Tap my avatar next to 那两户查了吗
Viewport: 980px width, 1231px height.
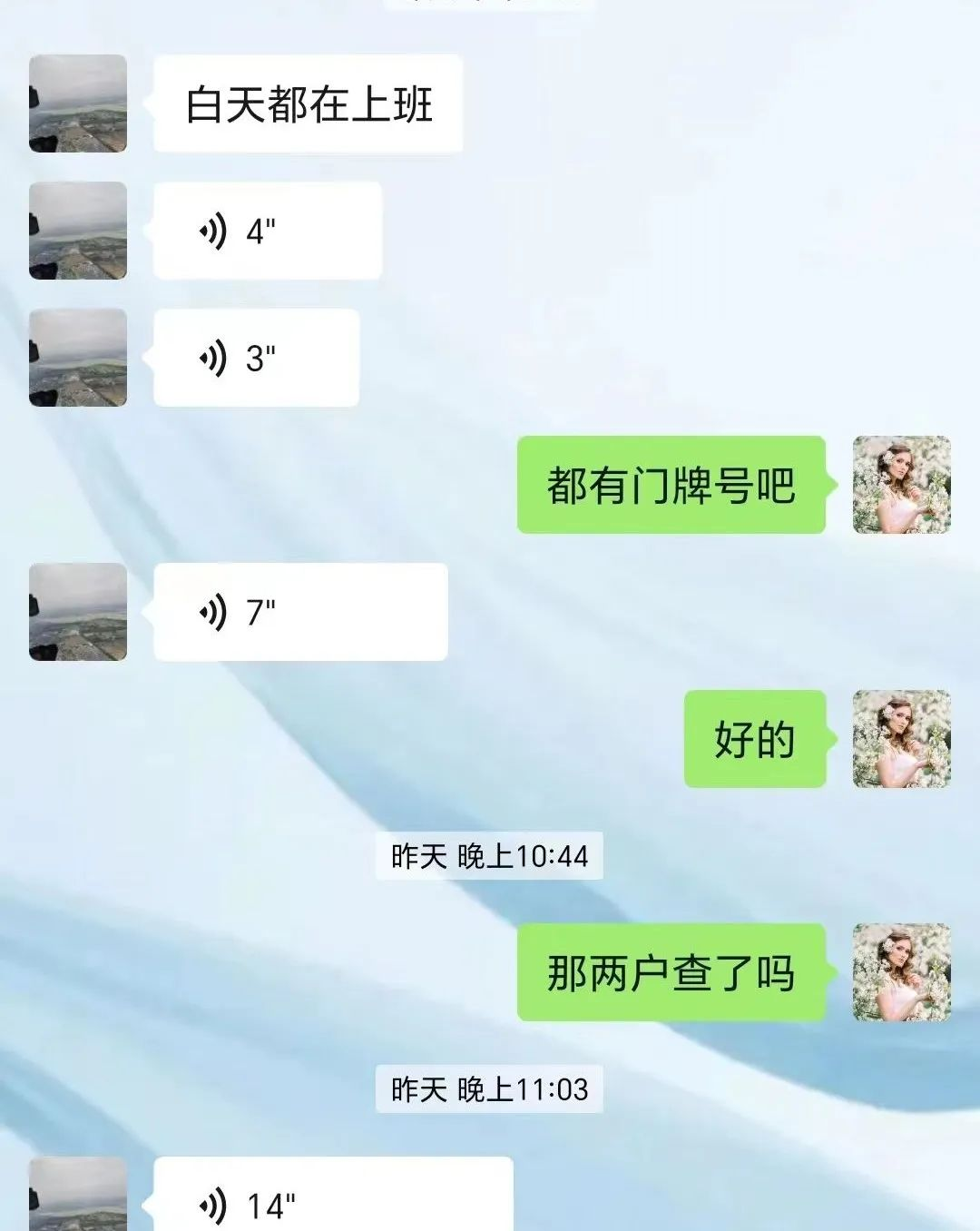(x=901, y=972)
